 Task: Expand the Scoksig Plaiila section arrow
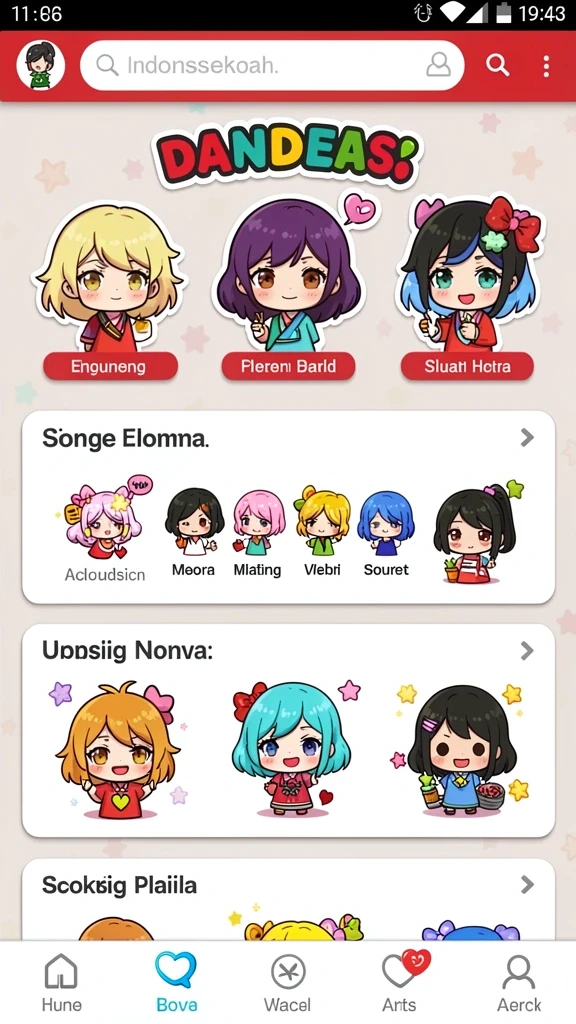pyautogui.click(x=527, y=885)
